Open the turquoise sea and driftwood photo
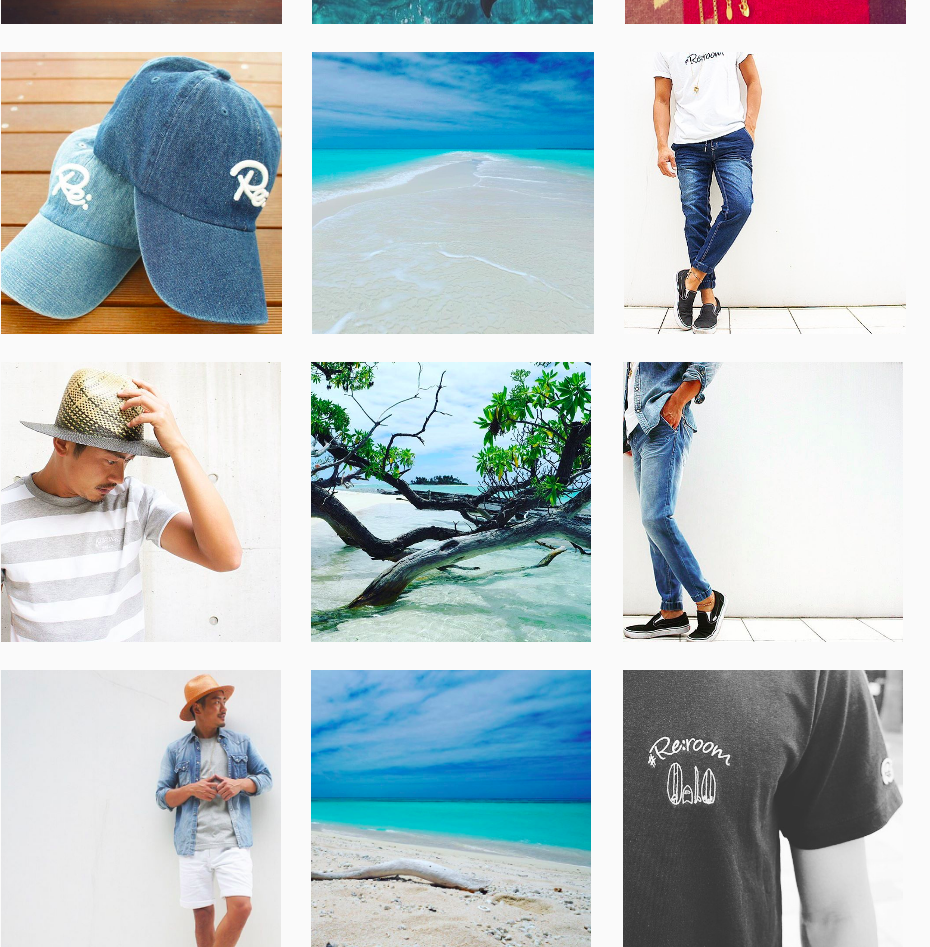Image resolution: width=930 pixels, height=947 pixels. (x=451, y=808)
